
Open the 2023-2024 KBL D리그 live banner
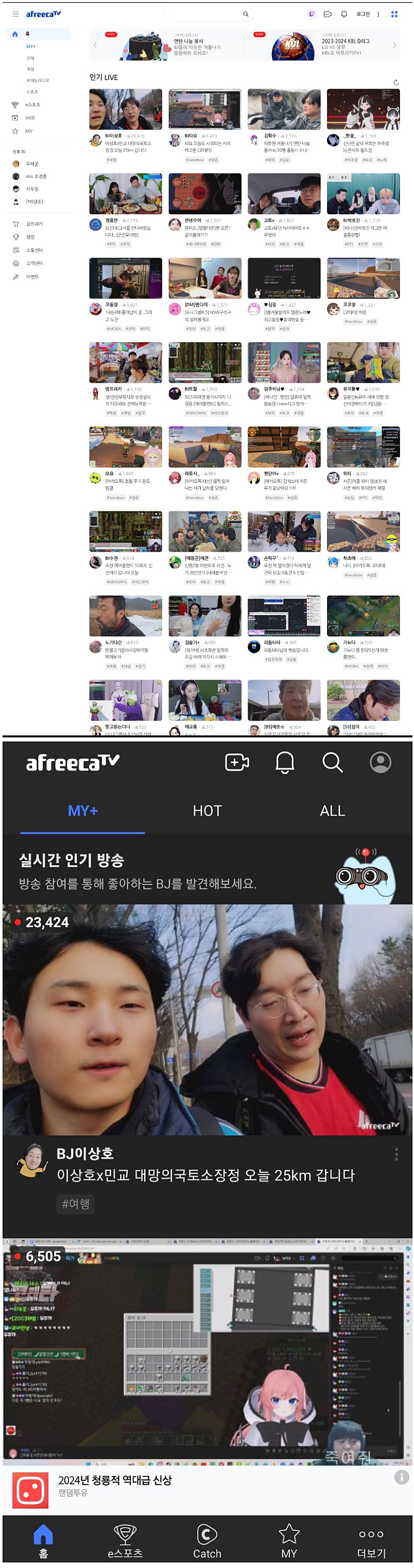(x=322, y=45)
